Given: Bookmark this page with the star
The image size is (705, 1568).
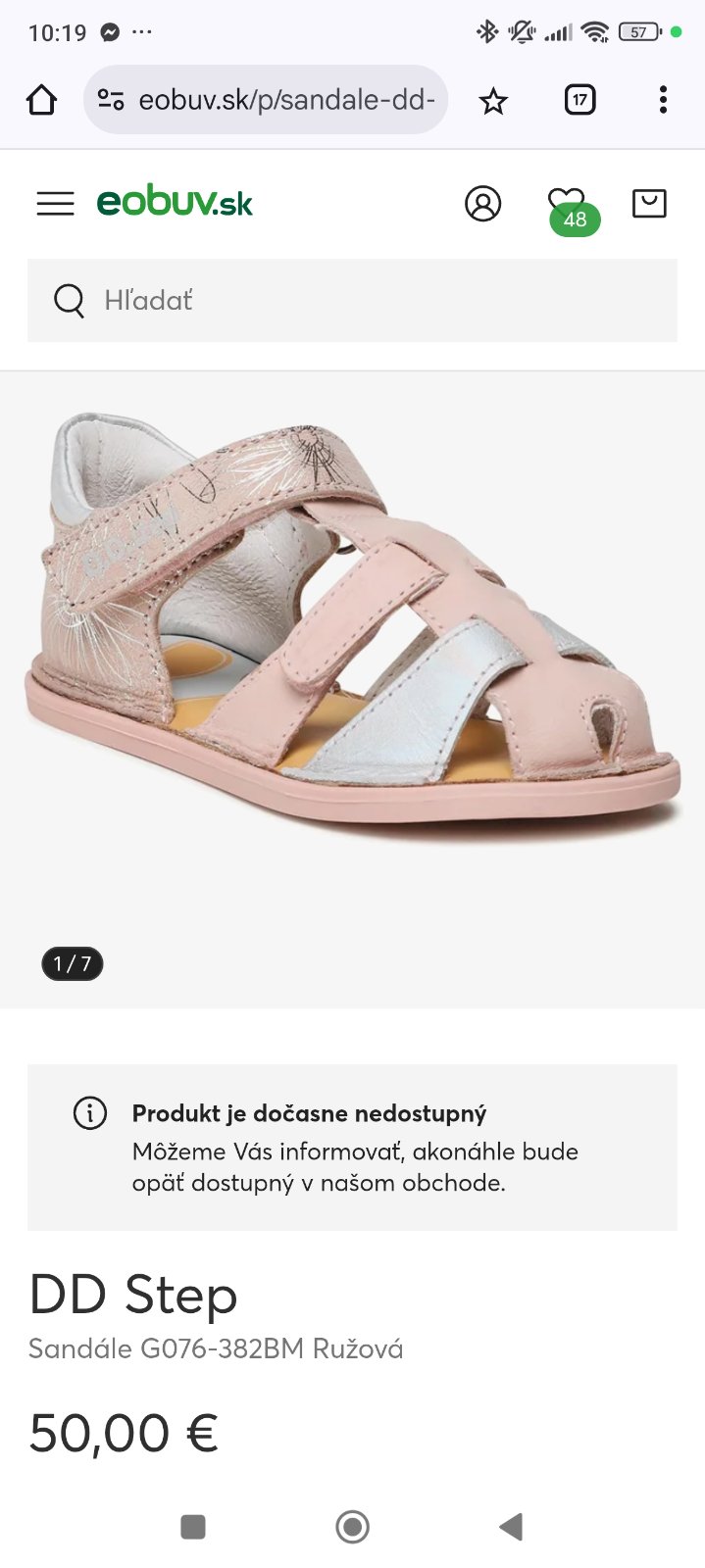Looking at the screenshot, I should point(493,100).
